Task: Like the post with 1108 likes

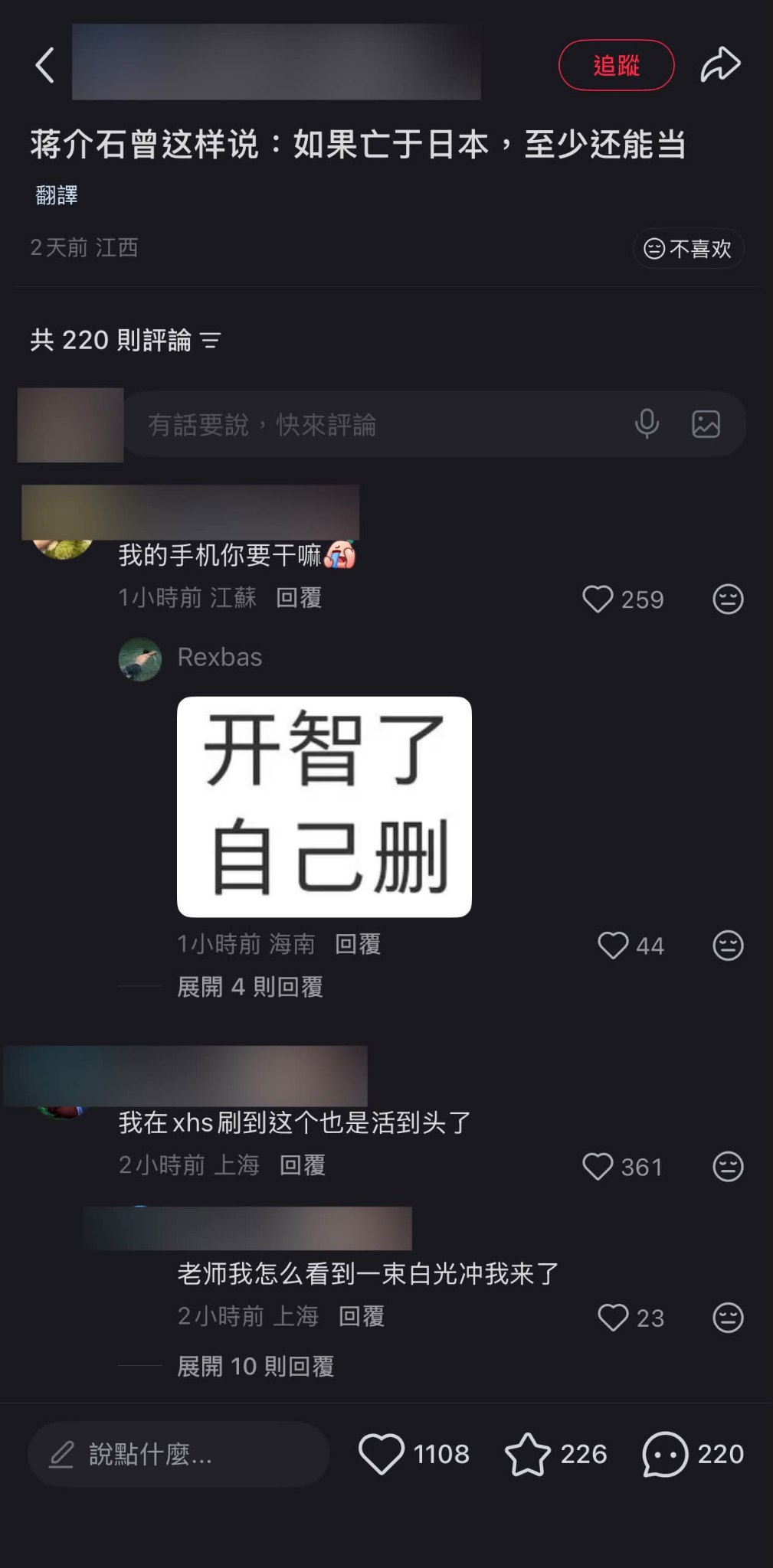Action: pos(381,1454)
